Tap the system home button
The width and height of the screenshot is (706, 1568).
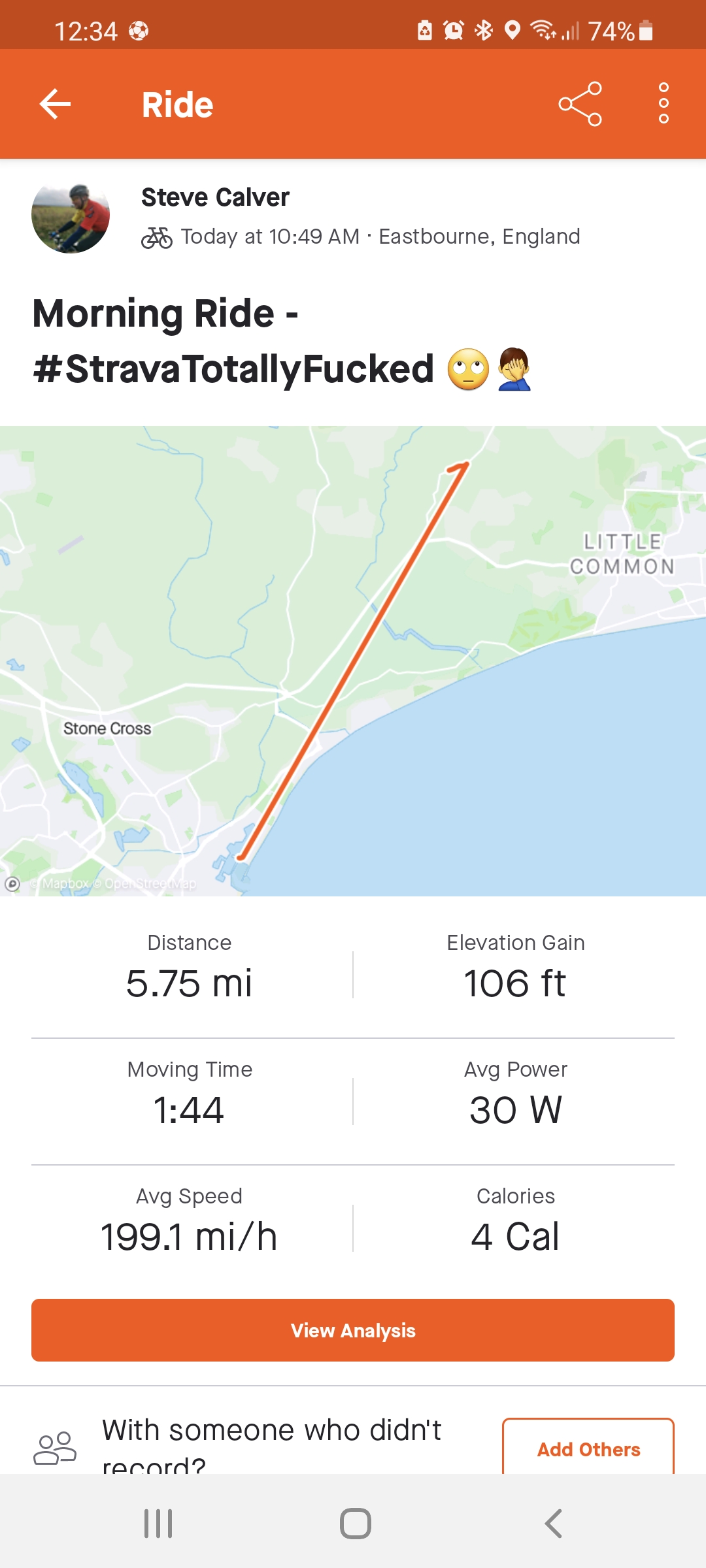click(x=355, y=1524)
